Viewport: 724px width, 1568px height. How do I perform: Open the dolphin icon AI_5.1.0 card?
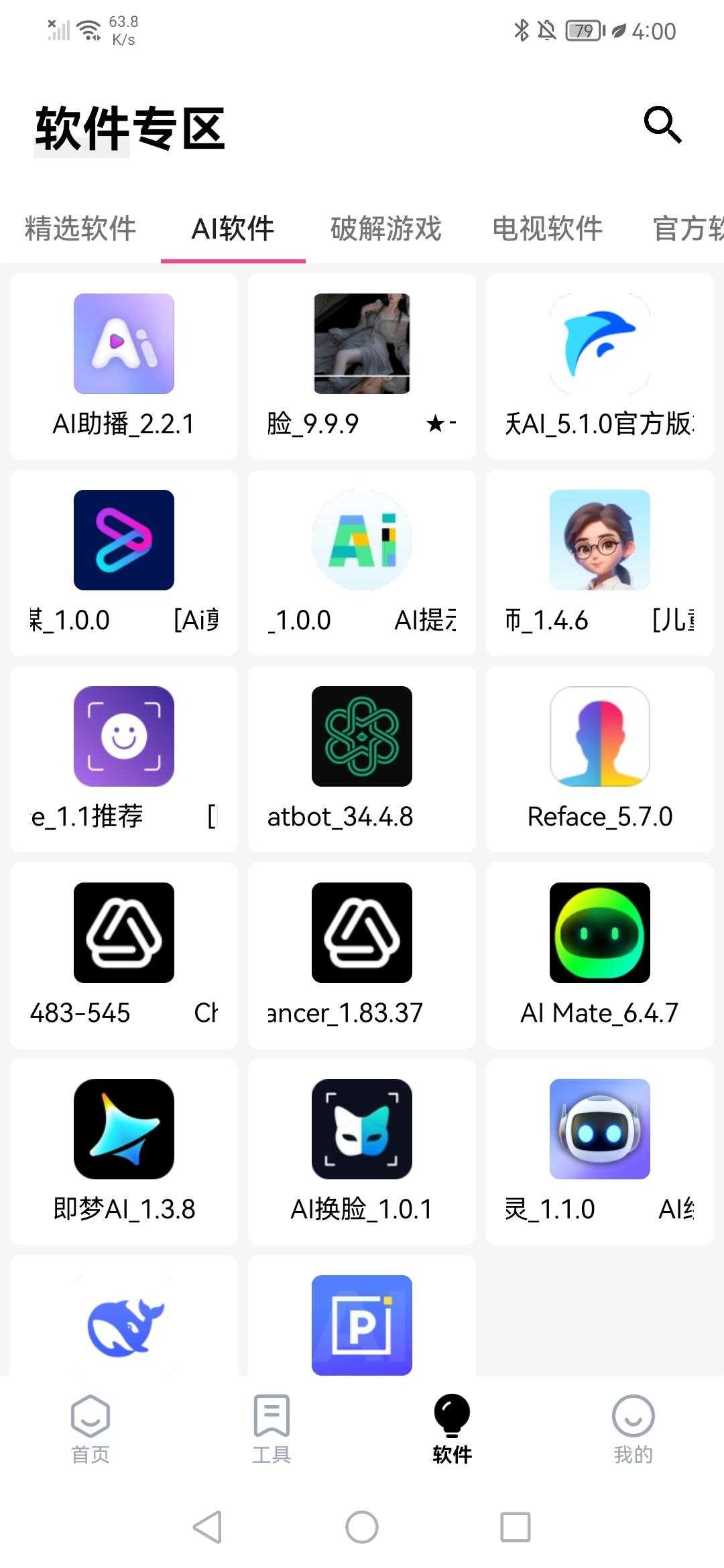point(600,365)
